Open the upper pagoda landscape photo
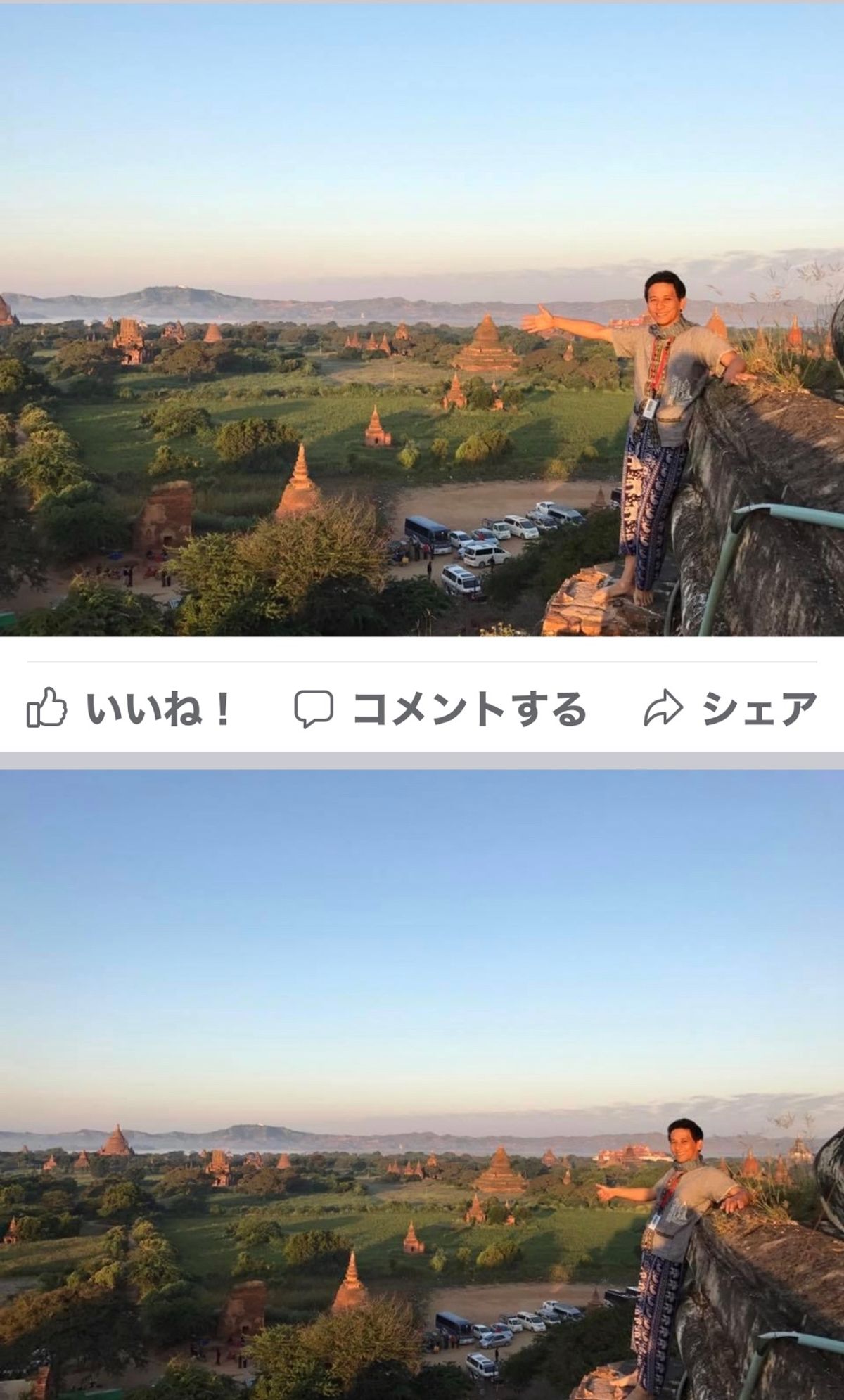The height and width of the screenshot is (1400, 844). click(422, 320)
